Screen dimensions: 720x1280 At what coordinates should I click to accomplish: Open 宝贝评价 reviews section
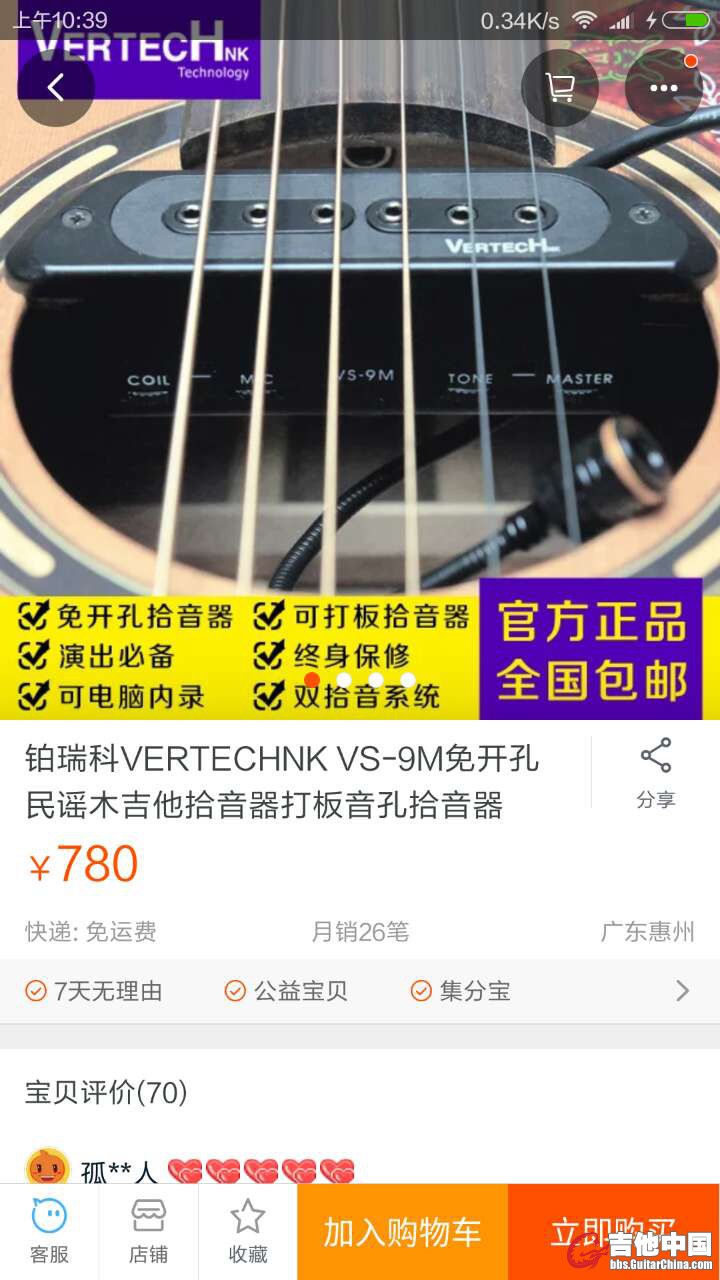[107, 1093]
